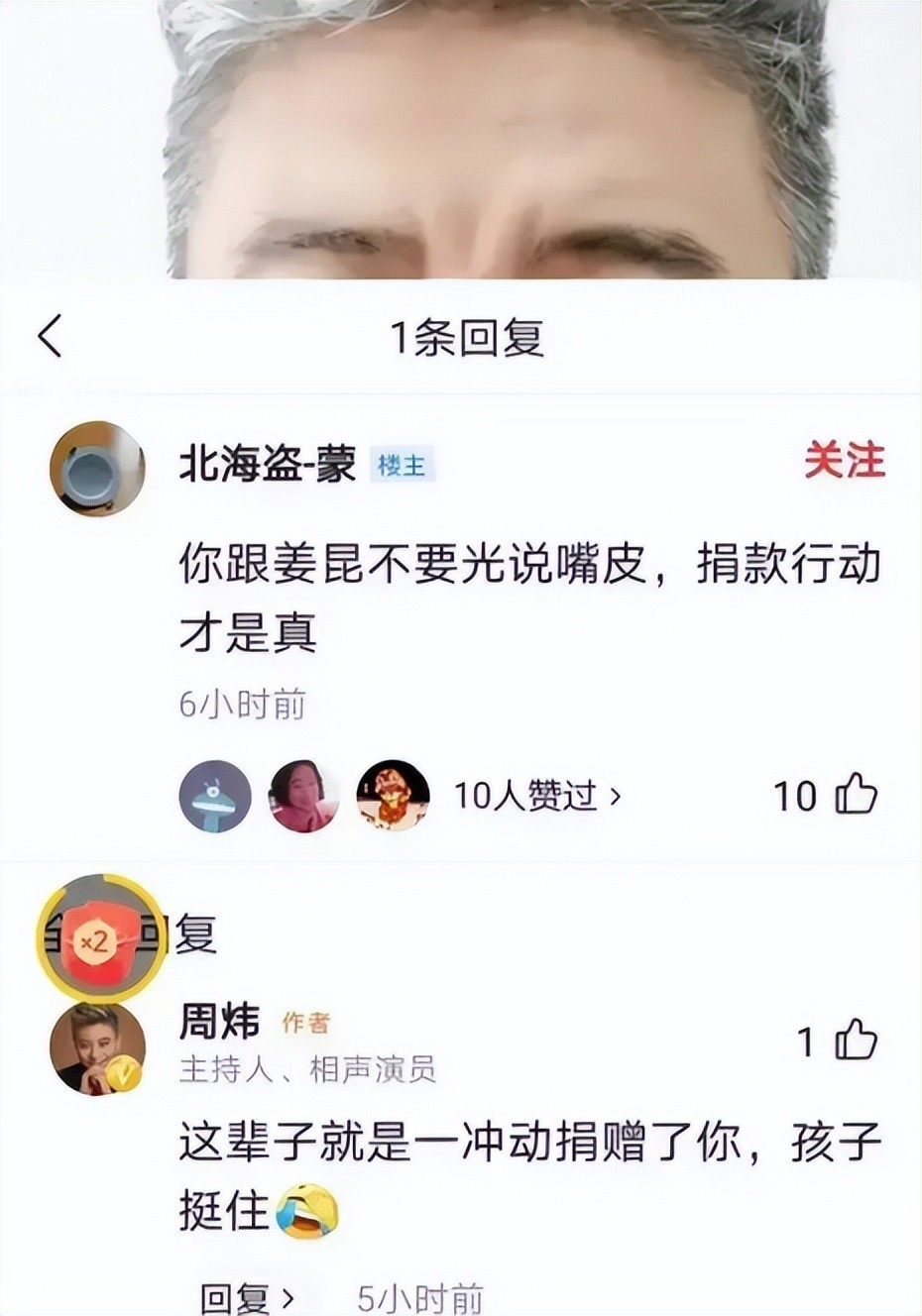View the 10人赞过 likers list
Screen dimensions: 922x1316
(537, 796)
